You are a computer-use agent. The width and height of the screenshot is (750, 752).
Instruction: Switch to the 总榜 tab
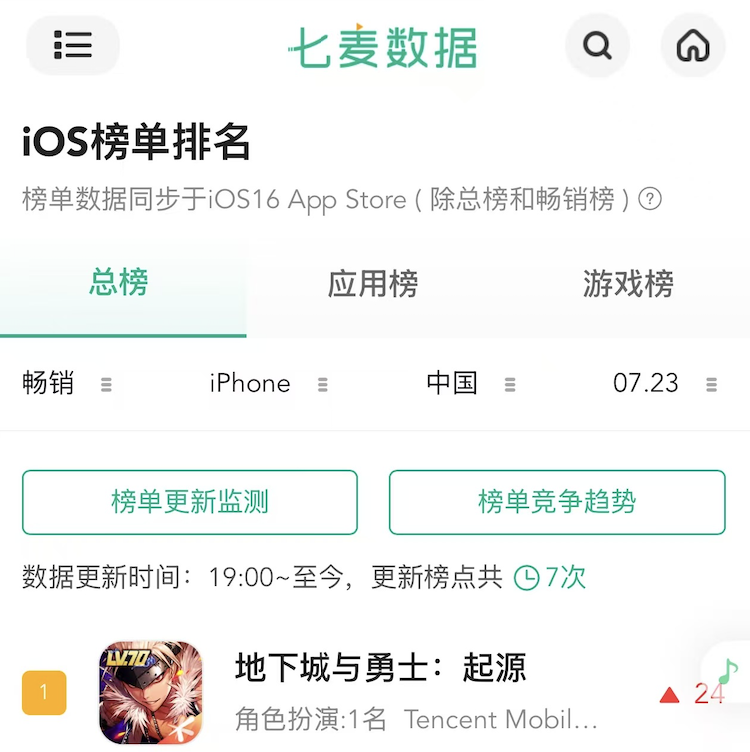tap(119, 283)
